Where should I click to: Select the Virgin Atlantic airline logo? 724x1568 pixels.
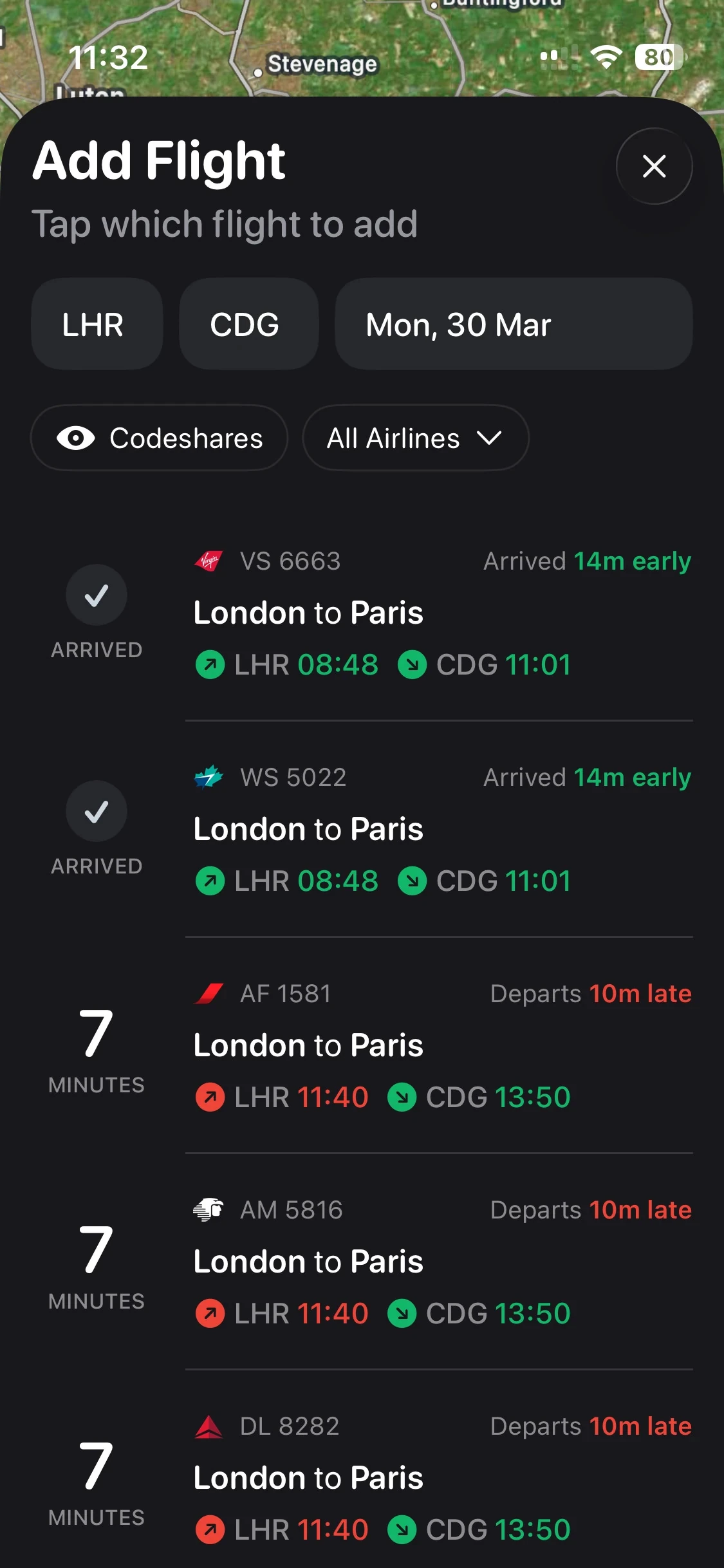coord(209,561)
